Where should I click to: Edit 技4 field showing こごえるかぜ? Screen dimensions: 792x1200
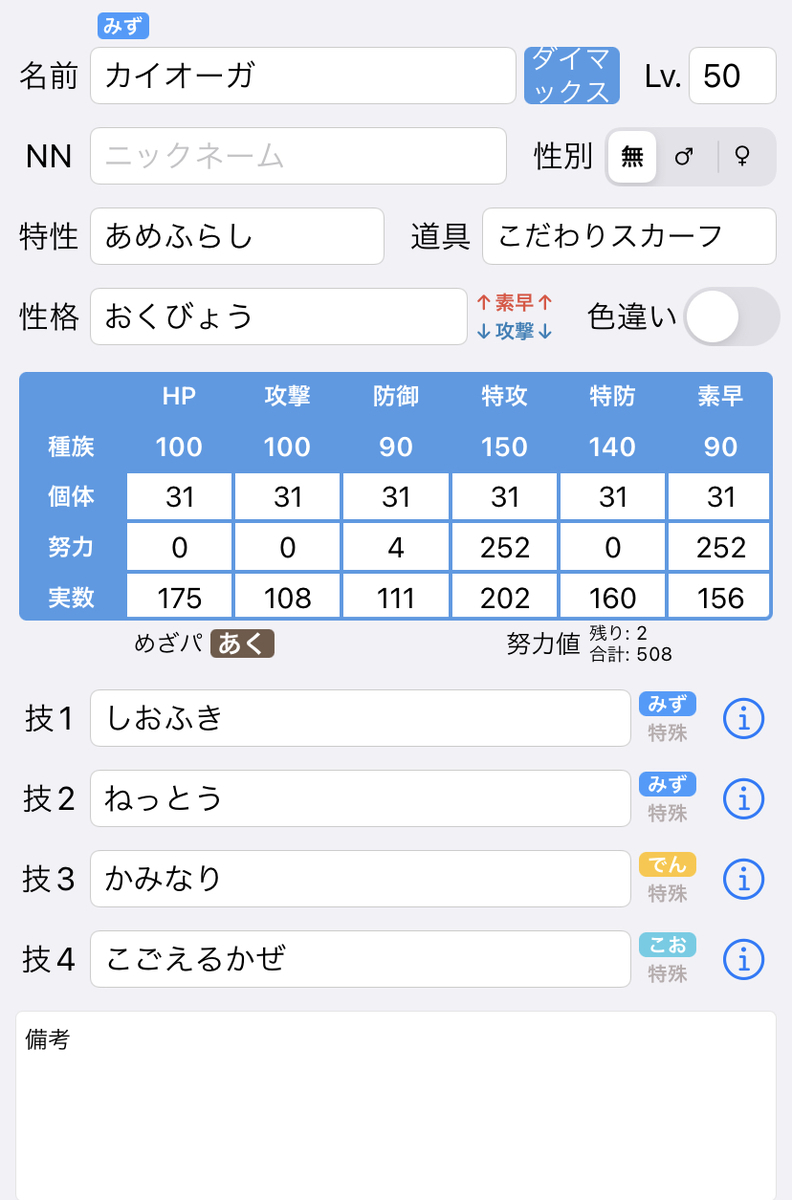[x=360, y=959]
